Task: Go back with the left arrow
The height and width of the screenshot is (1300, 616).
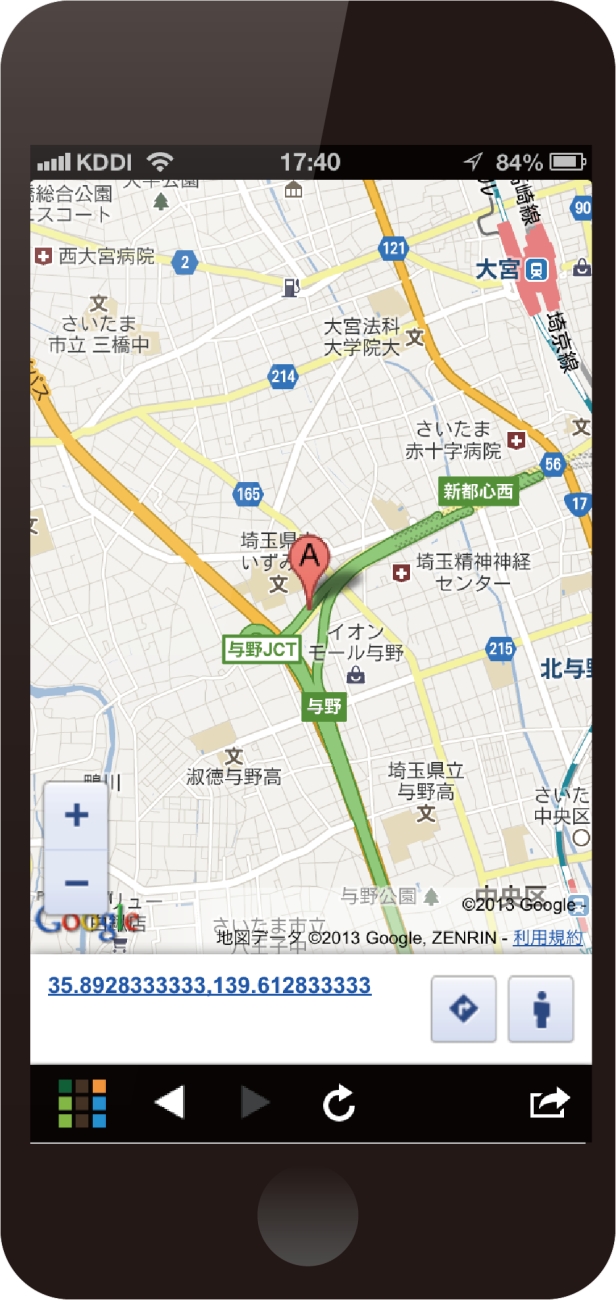Action: click(x=169, y=1103)
